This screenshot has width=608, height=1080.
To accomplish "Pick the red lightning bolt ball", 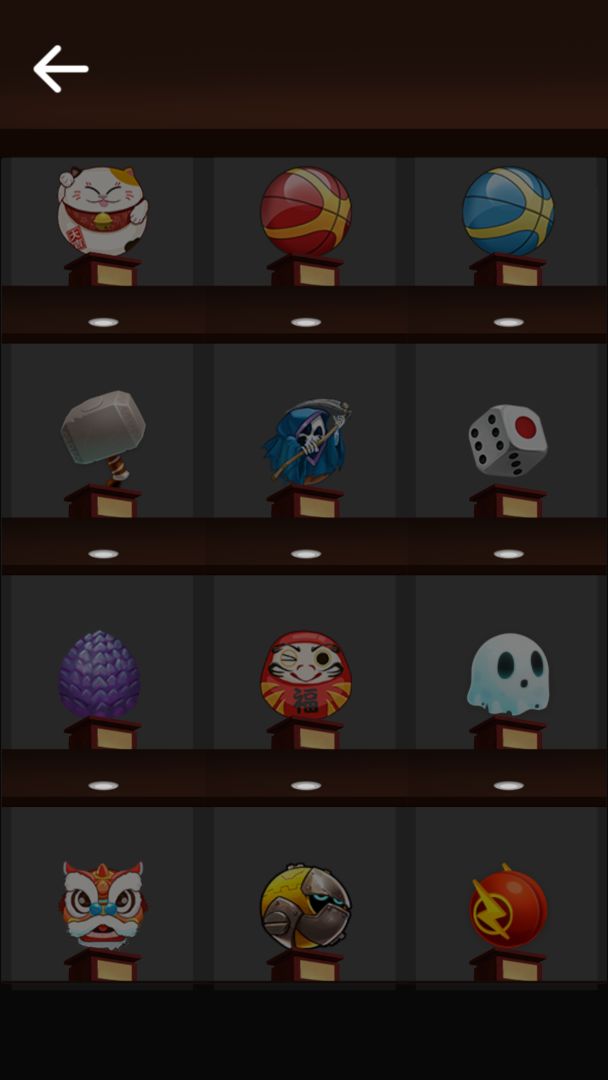I will pos(508,906).
